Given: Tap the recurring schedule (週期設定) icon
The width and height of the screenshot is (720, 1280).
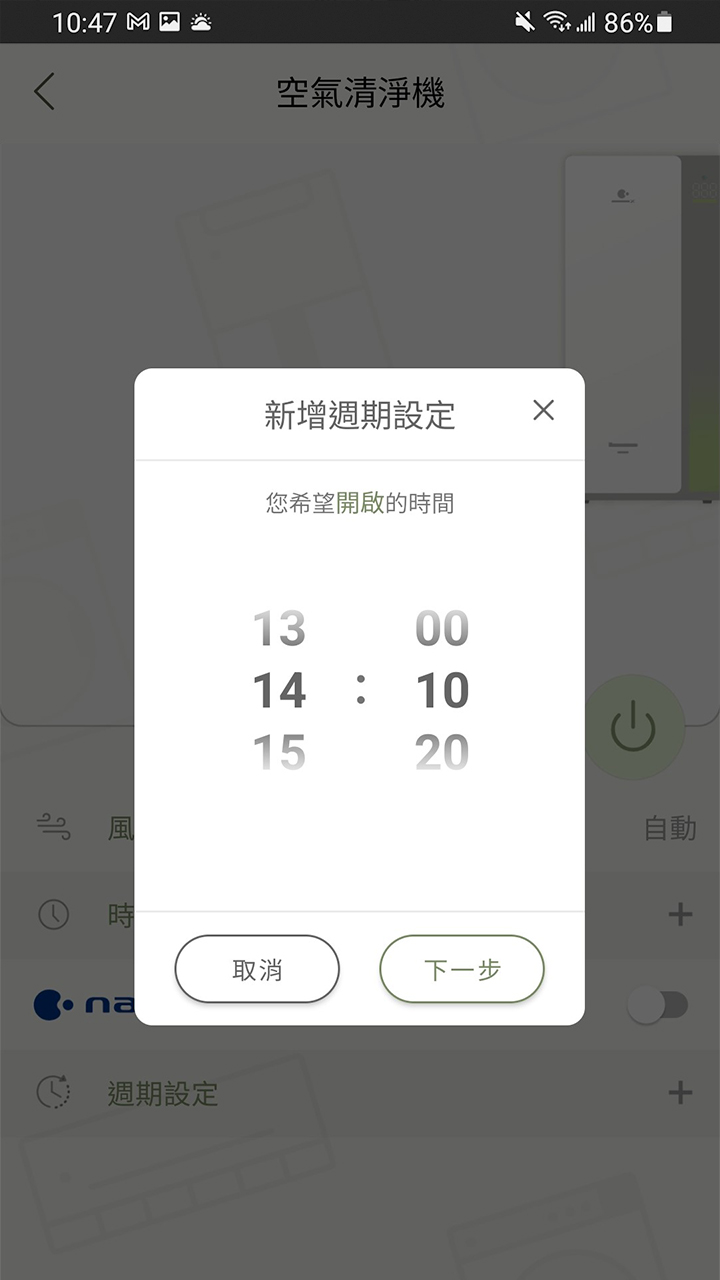Looking at the screenshot, I should click(53, 1093).
